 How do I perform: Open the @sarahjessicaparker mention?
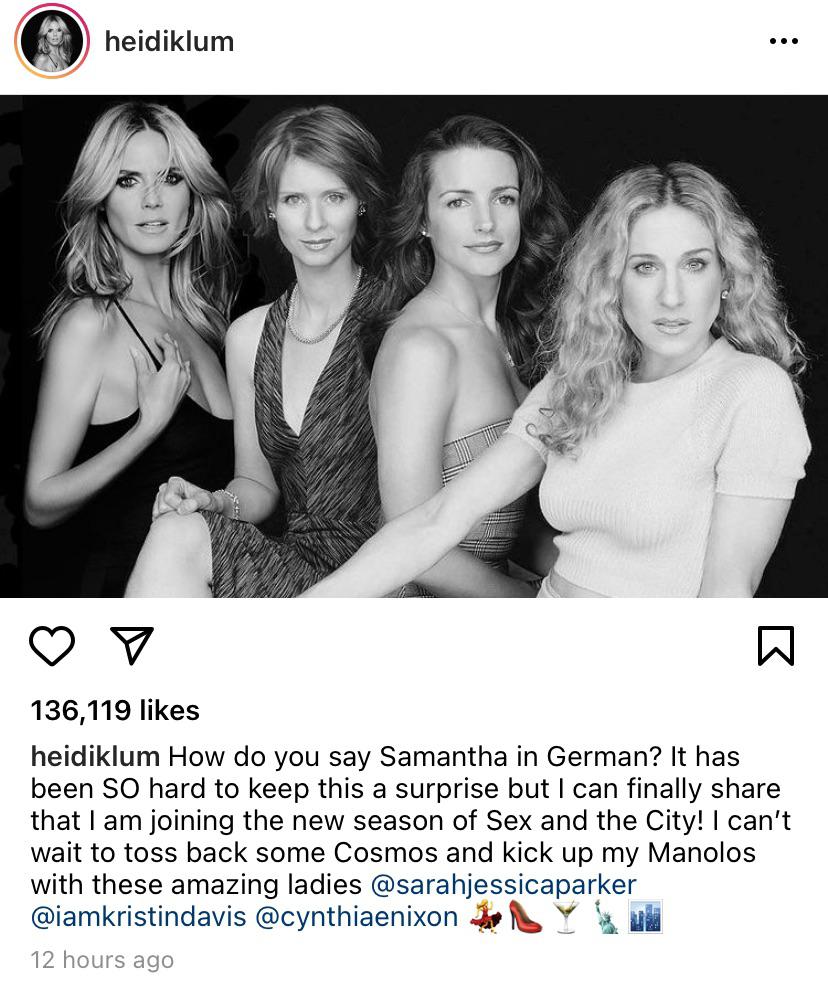(x=503, y=885)
